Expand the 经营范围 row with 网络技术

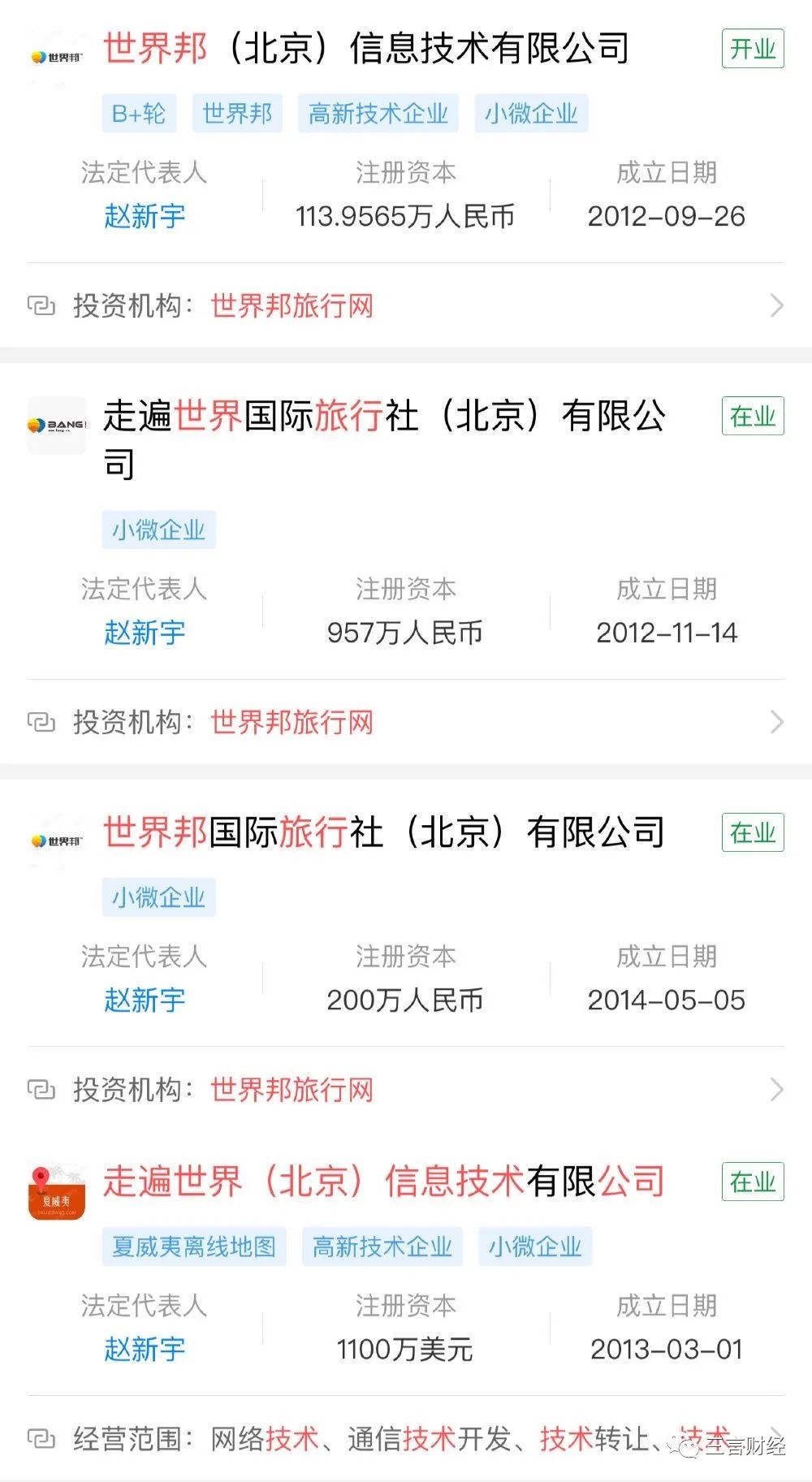tap(406, 1439)
